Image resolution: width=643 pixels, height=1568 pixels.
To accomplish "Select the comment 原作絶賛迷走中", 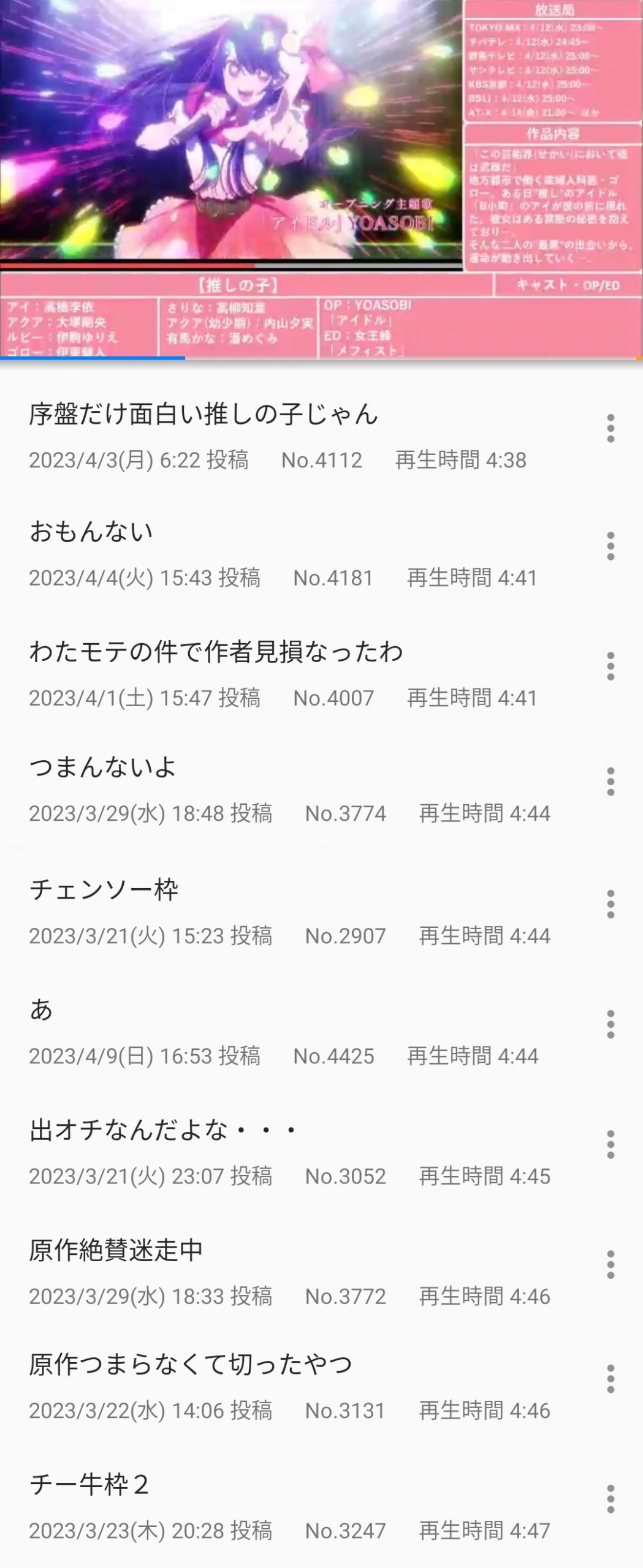I will click(x=116, y=1250).
